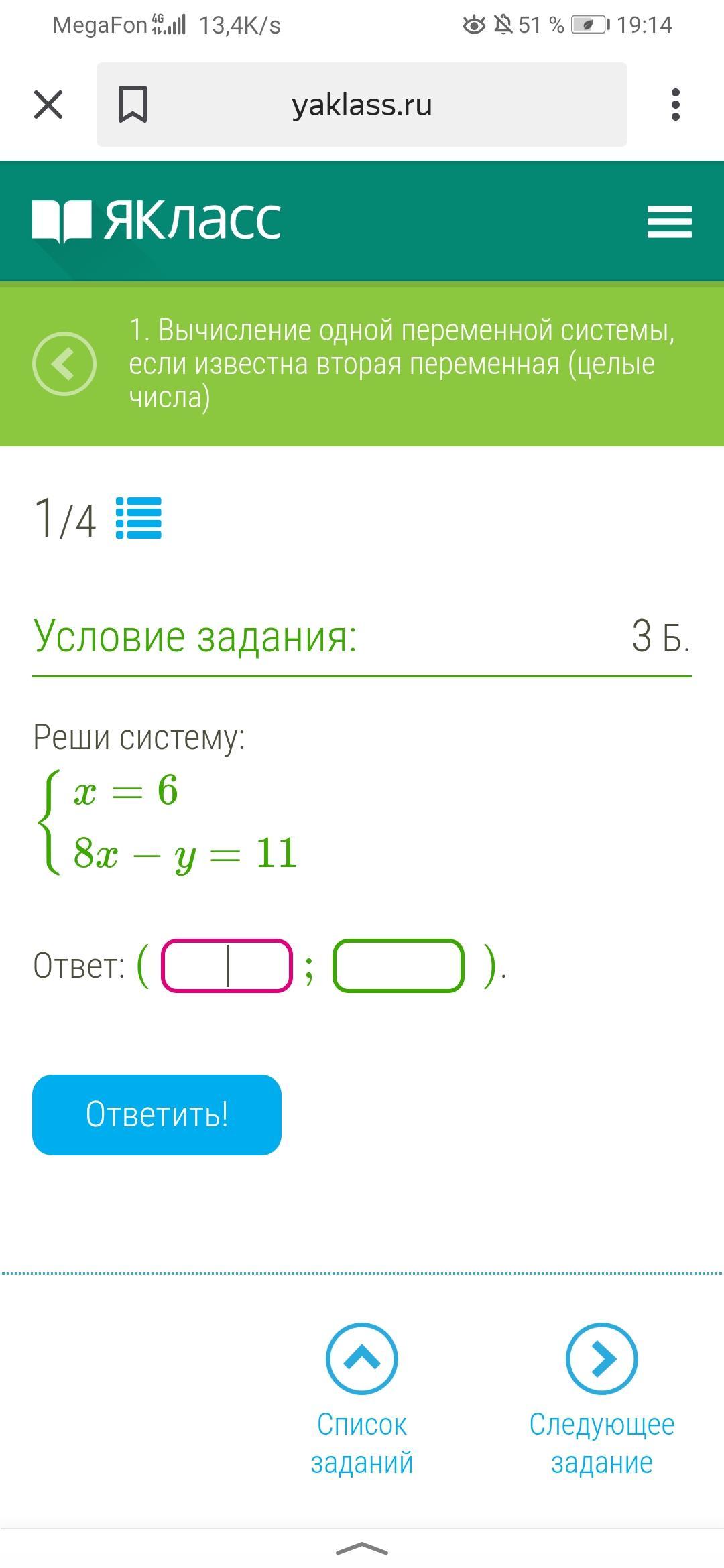Go back with the green arrow
The image size is (724, 1568).
click(x=64, y=364)
